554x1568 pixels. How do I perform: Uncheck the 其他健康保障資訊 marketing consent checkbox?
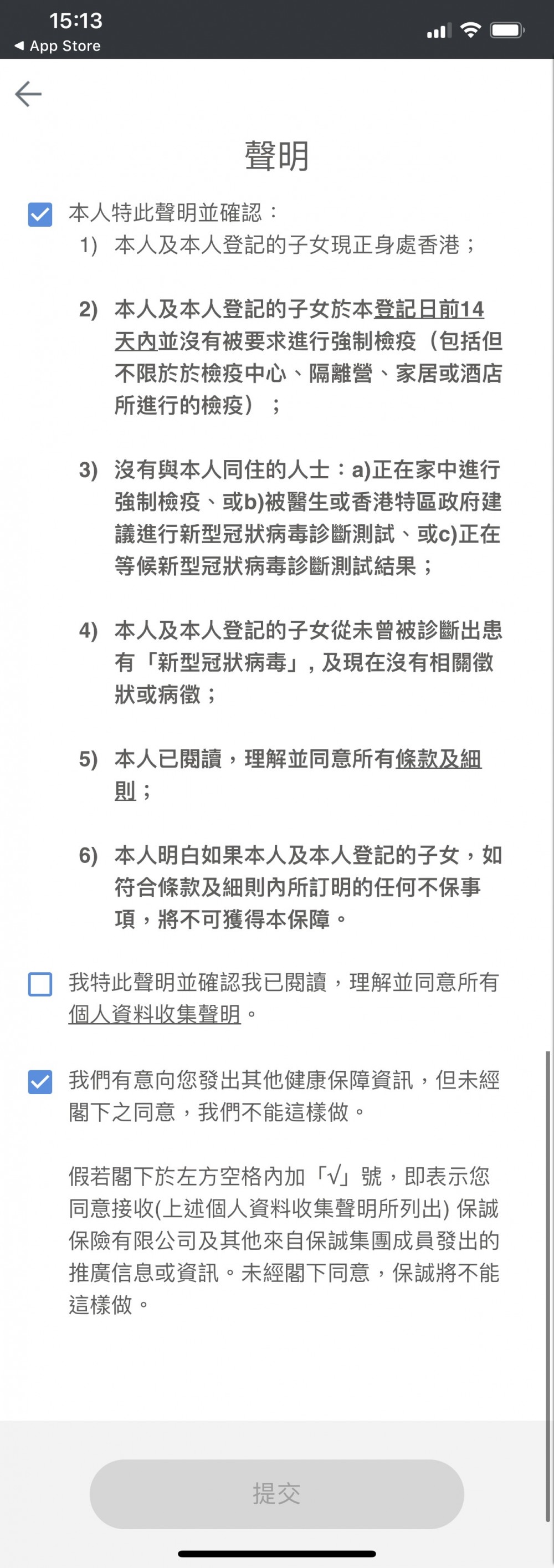pos(40,1082)
